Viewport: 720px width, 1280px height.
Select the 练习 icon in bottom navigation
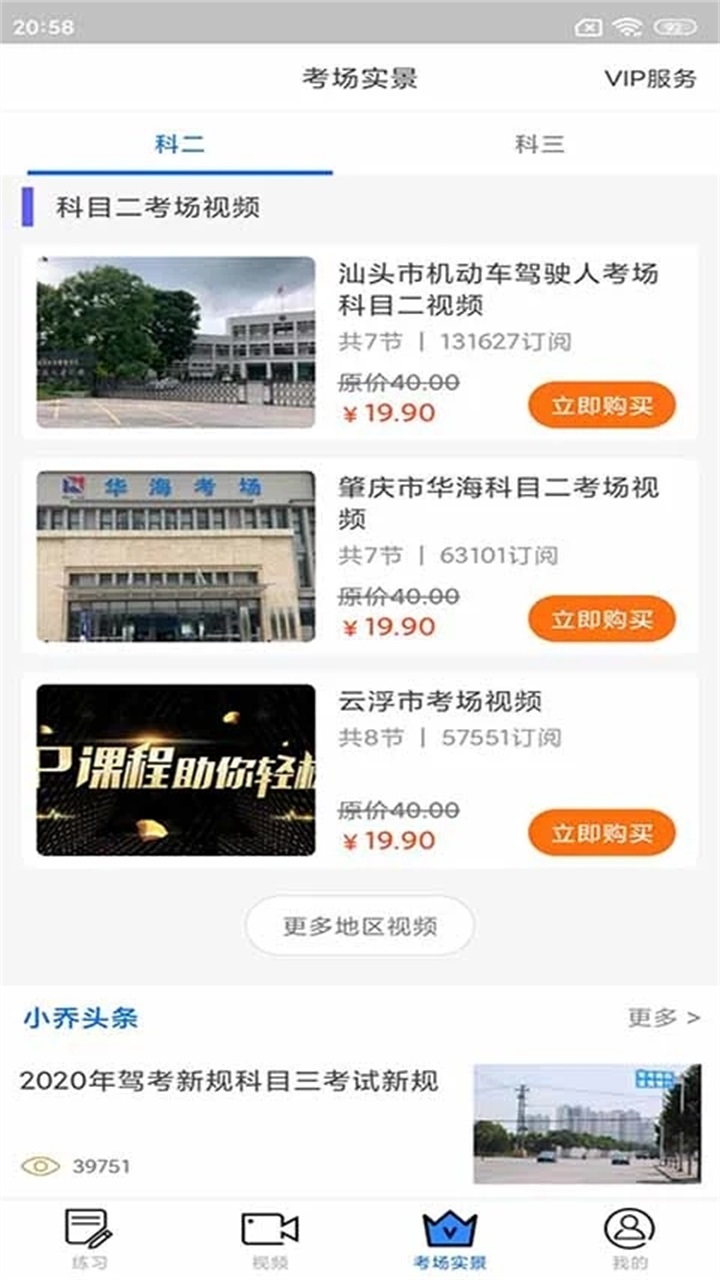tap(88, 1228)
